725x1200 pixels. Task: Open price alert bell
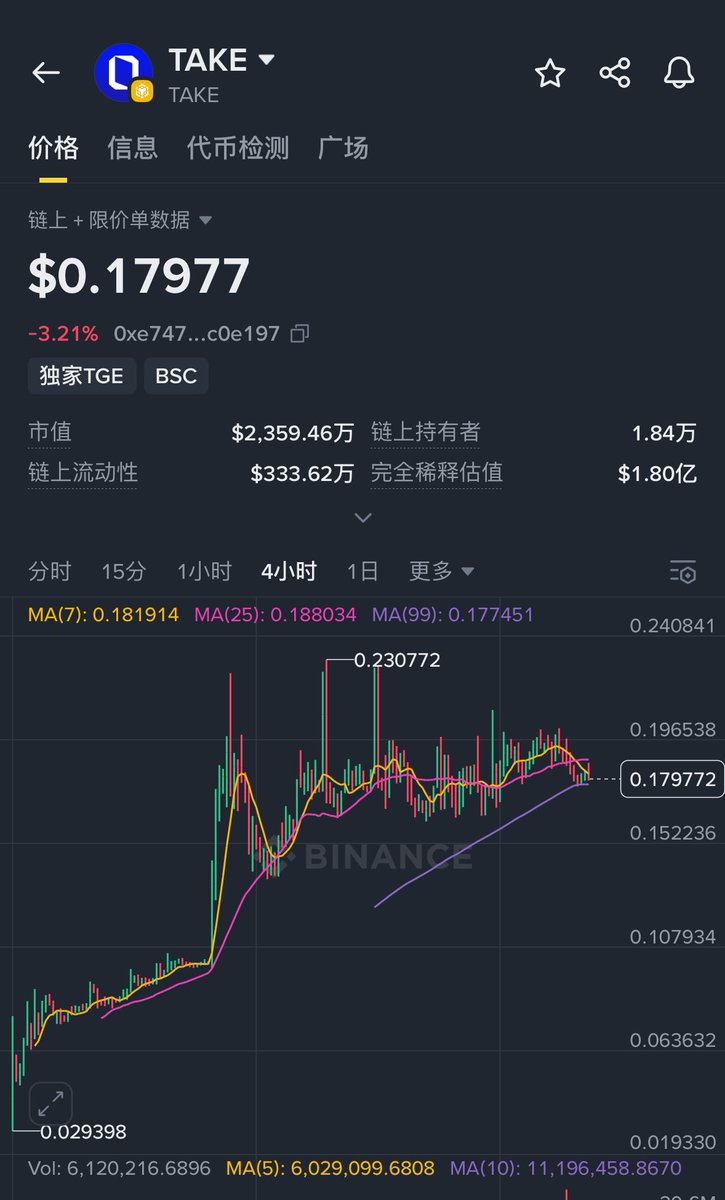(679, 73)
